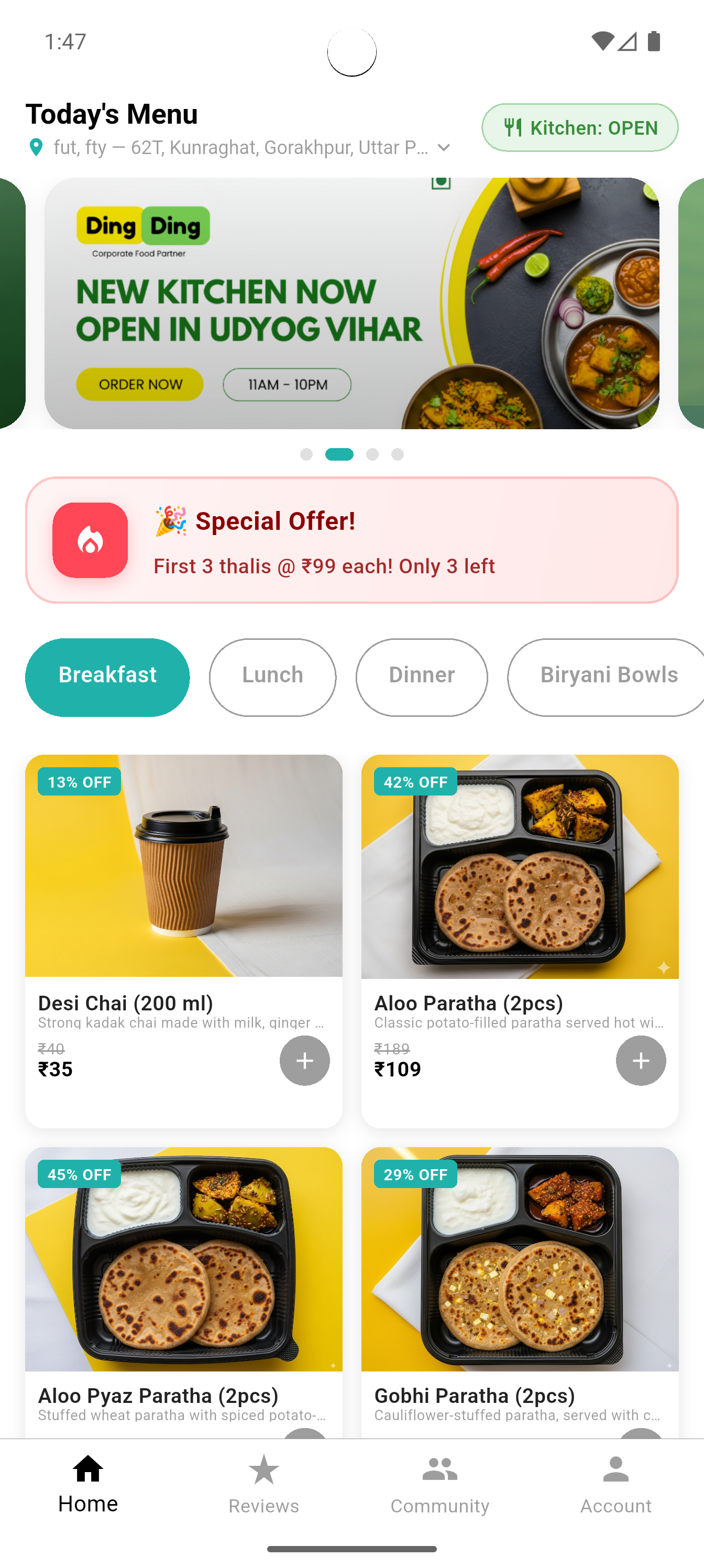
Task: Add Aloo Paratha (2pcs) to cart
Action: click(x=641, y=1060)
